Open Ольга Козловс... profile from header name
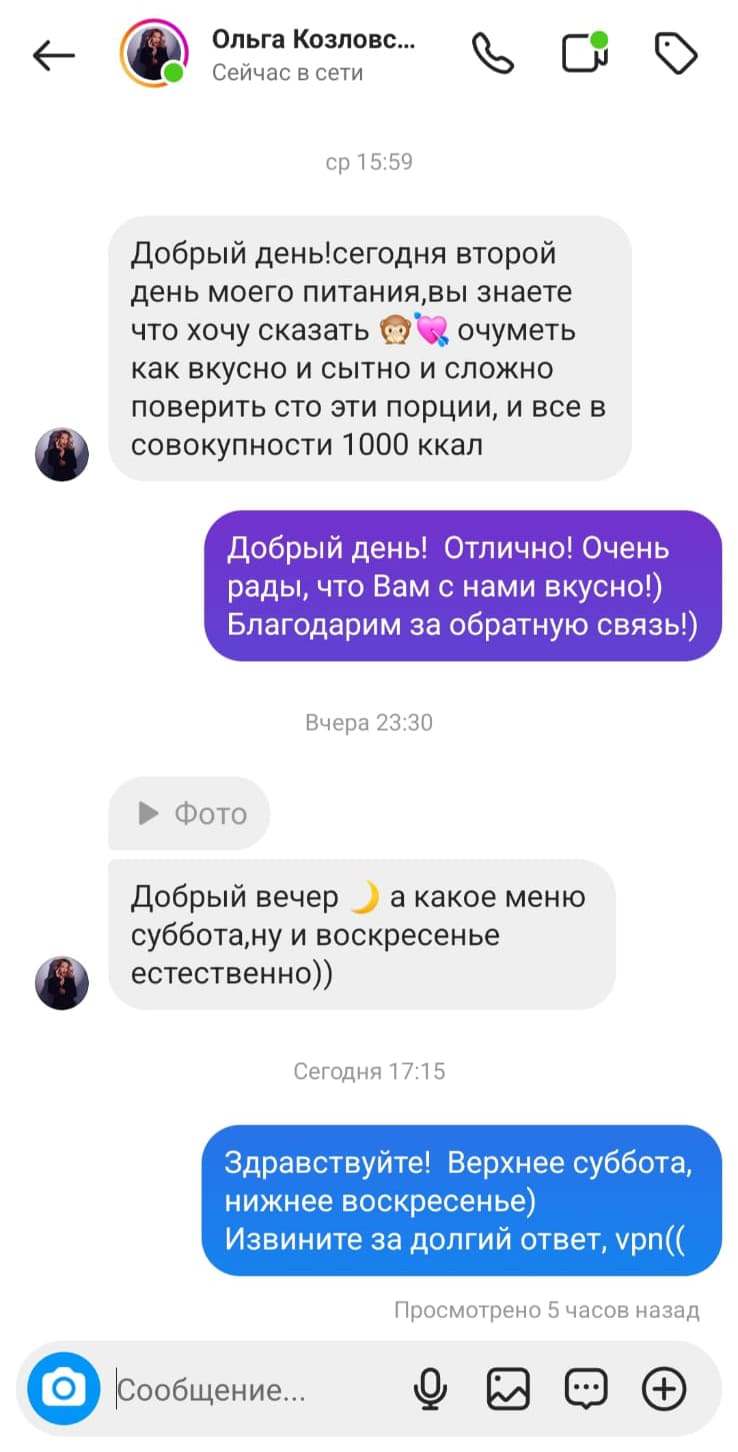Viewport: 738px width, 1452px height. (313, 40)
